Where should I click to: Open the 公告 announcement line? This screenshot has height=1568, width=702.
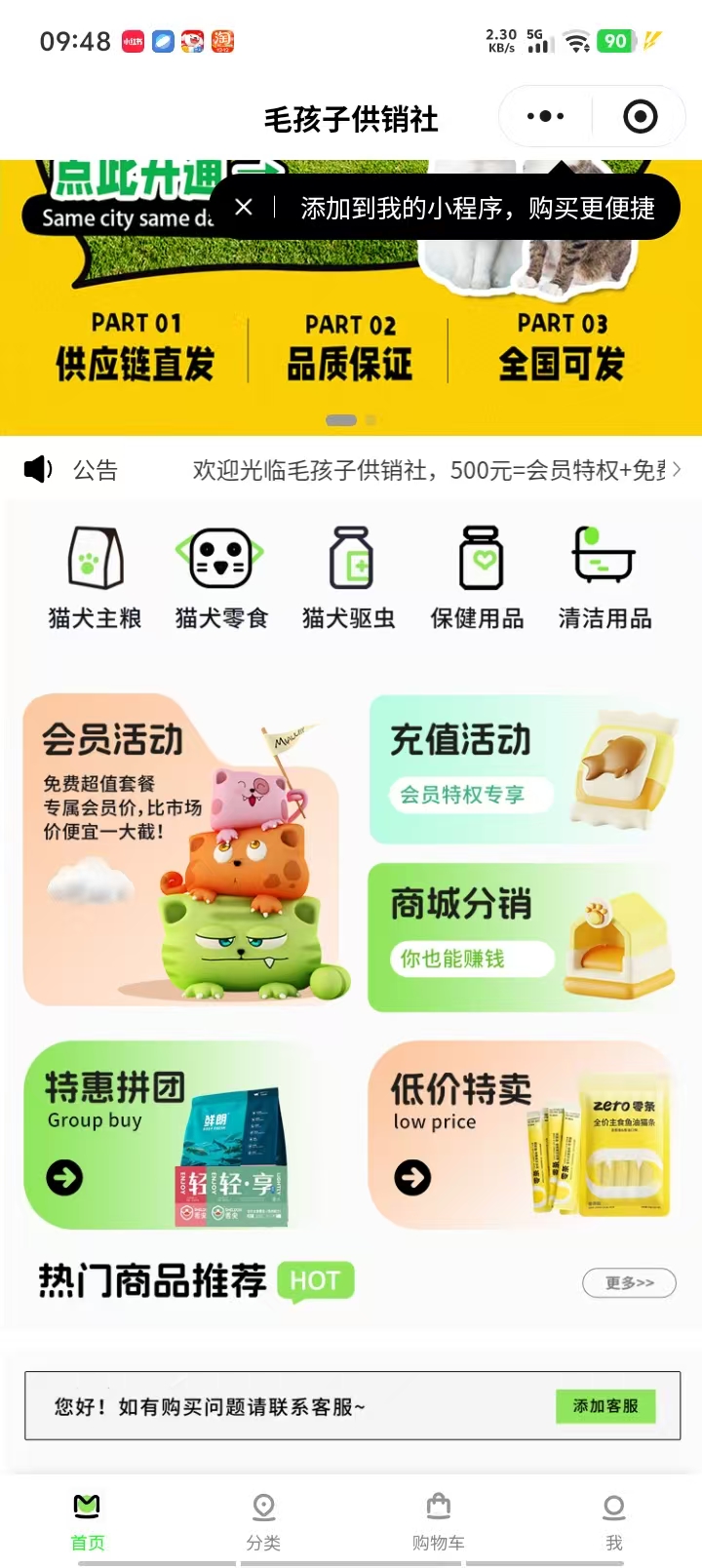click(x=351, y=470)
